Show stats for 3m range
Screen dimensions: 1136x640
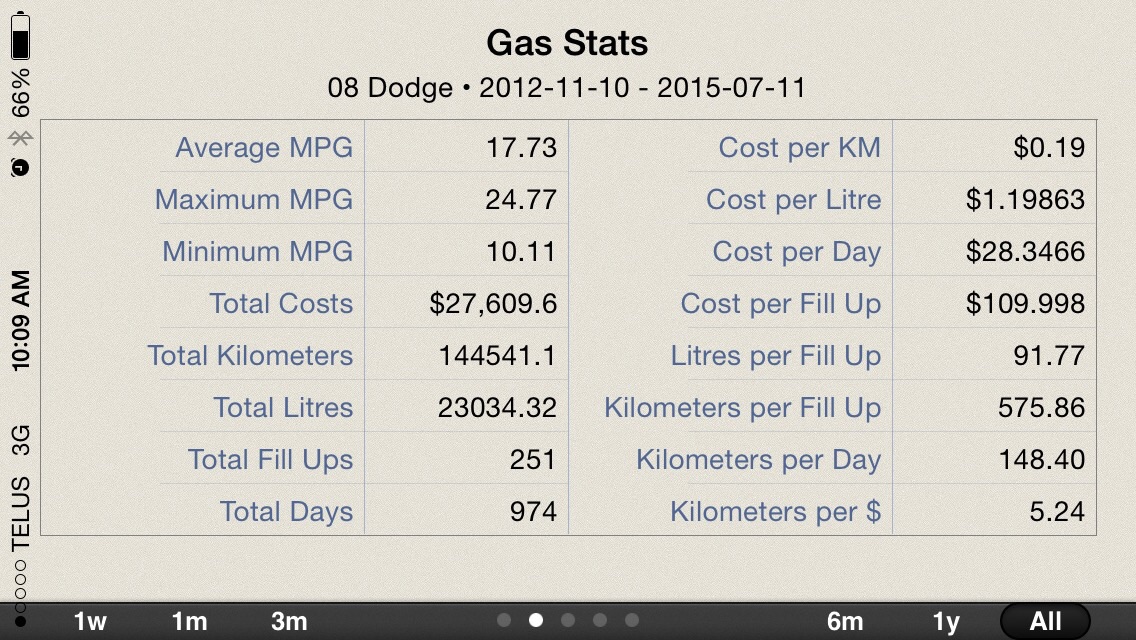coord(289,621)
